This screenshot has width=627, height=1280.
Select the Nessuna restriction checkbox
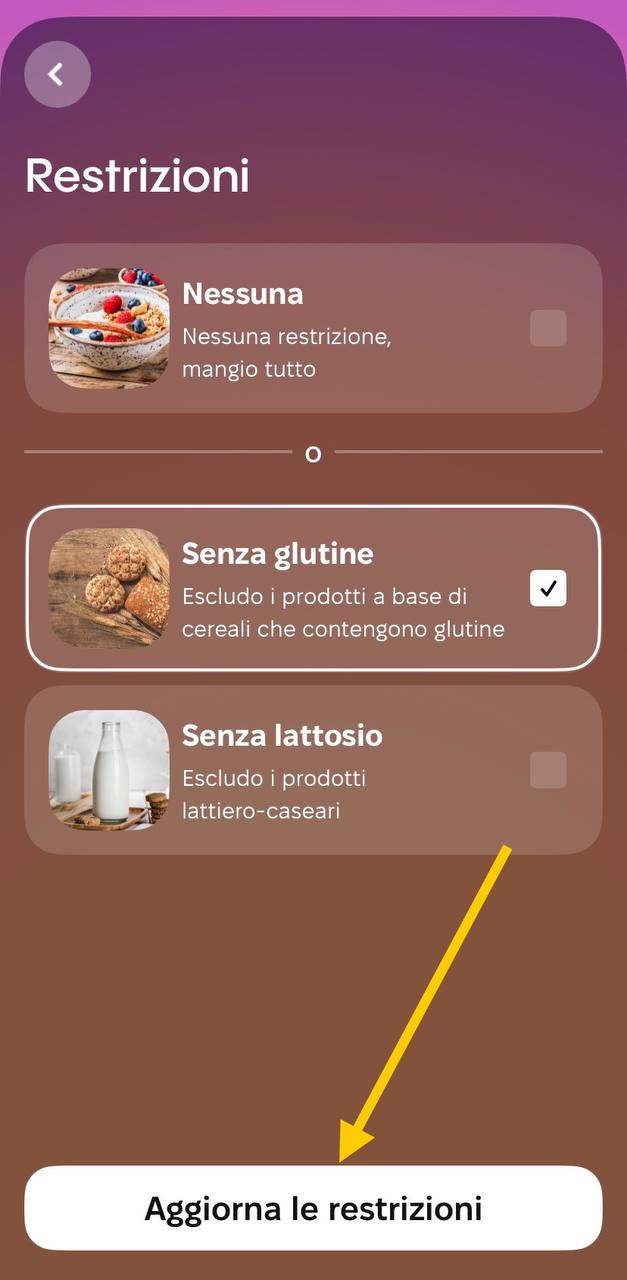547,328
